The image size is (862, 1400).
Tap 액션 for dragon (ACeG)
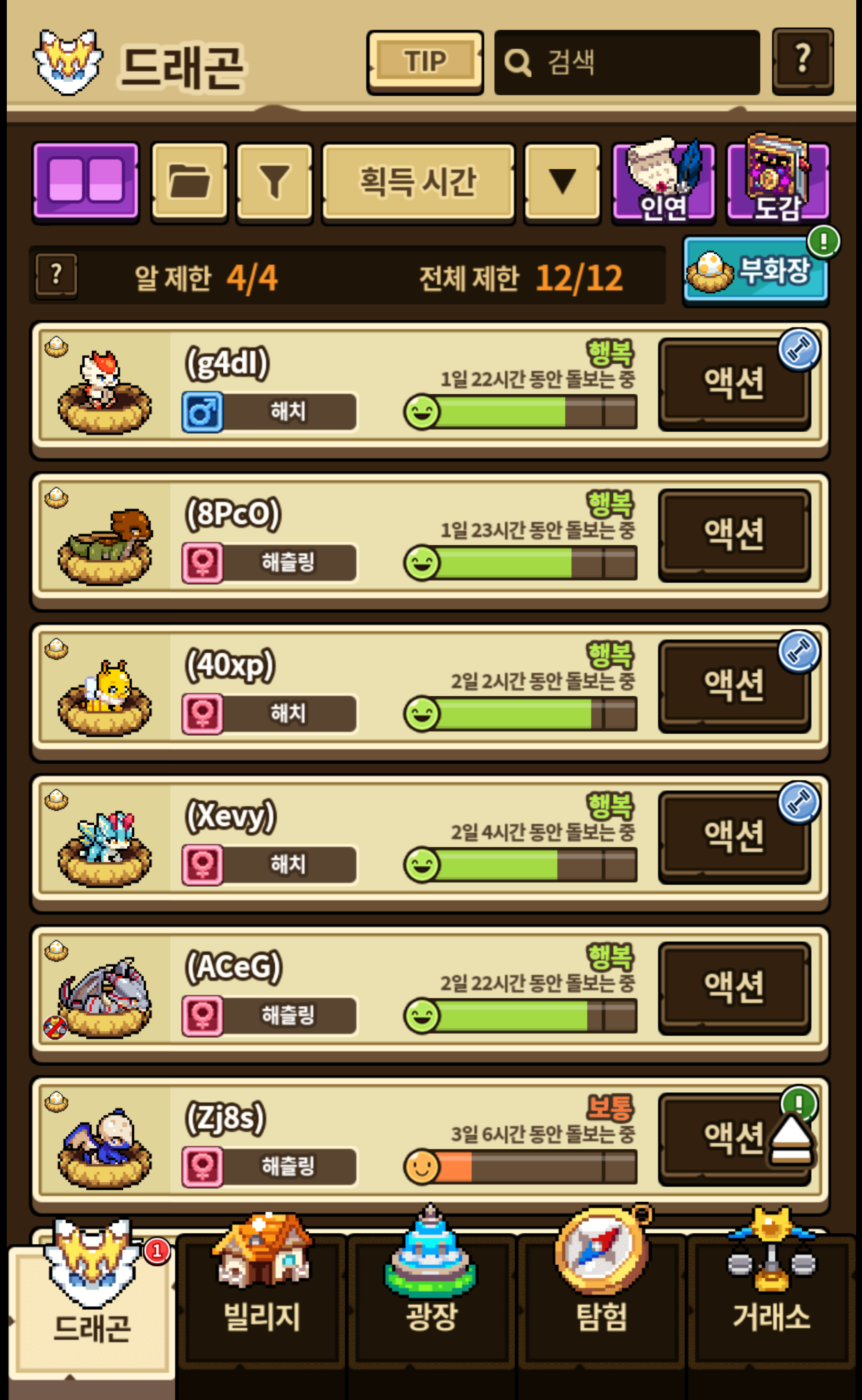(734, 987)
